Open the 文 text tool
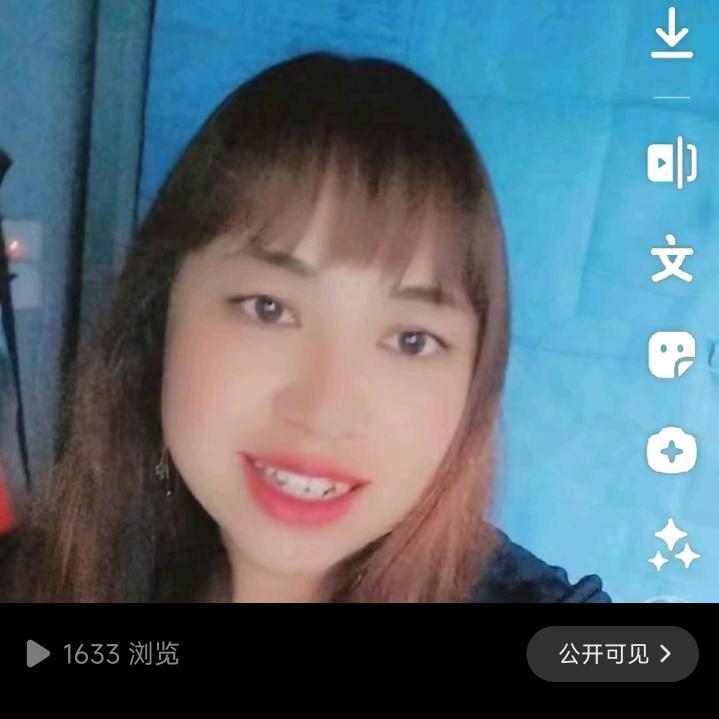Image resolution: width=719 pixels, height=719 pixels. (x=672, y=259)
